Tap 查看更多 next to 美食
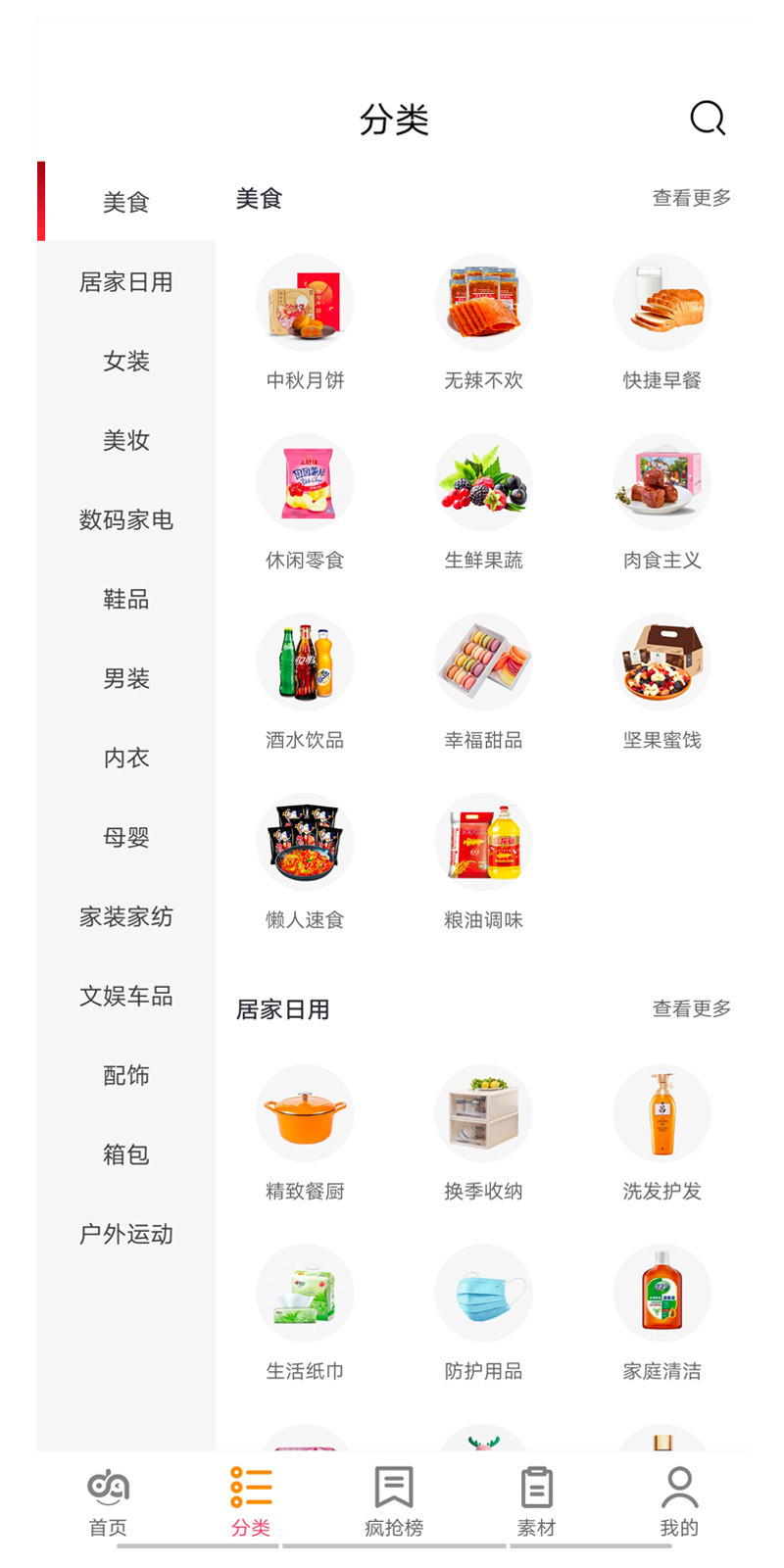The height and width of the screenshot is (1568, 784). tap(692, 198)
